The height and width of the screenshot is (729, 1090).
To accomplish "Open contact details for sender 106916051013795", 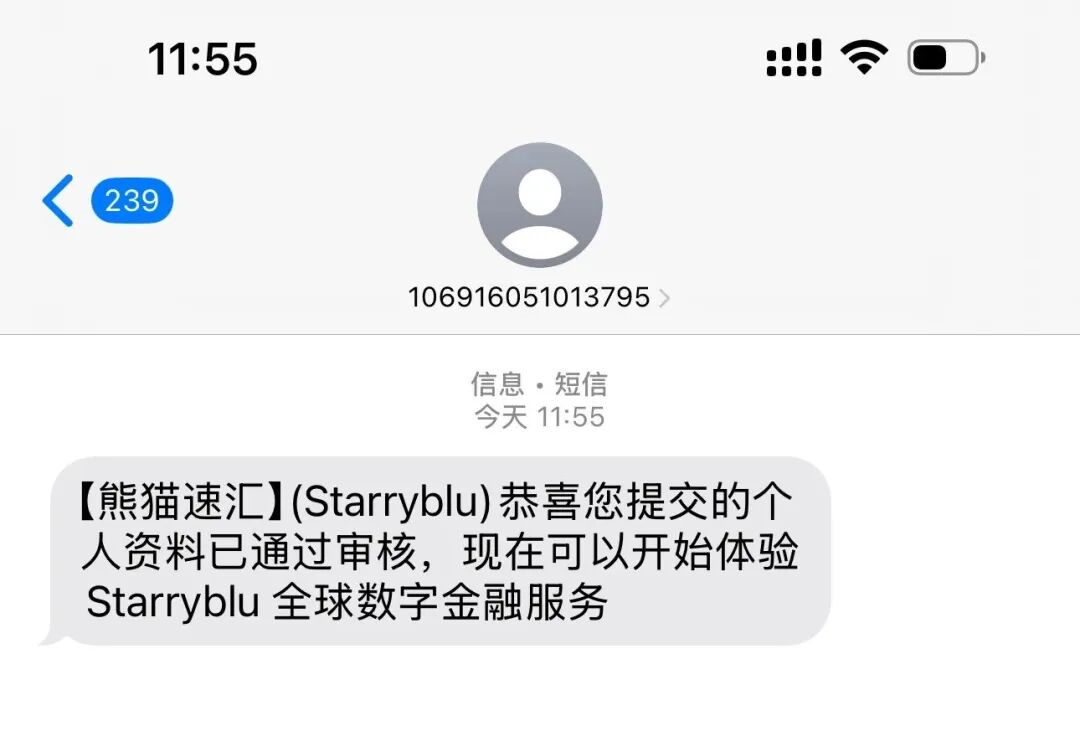I will 539,297.
